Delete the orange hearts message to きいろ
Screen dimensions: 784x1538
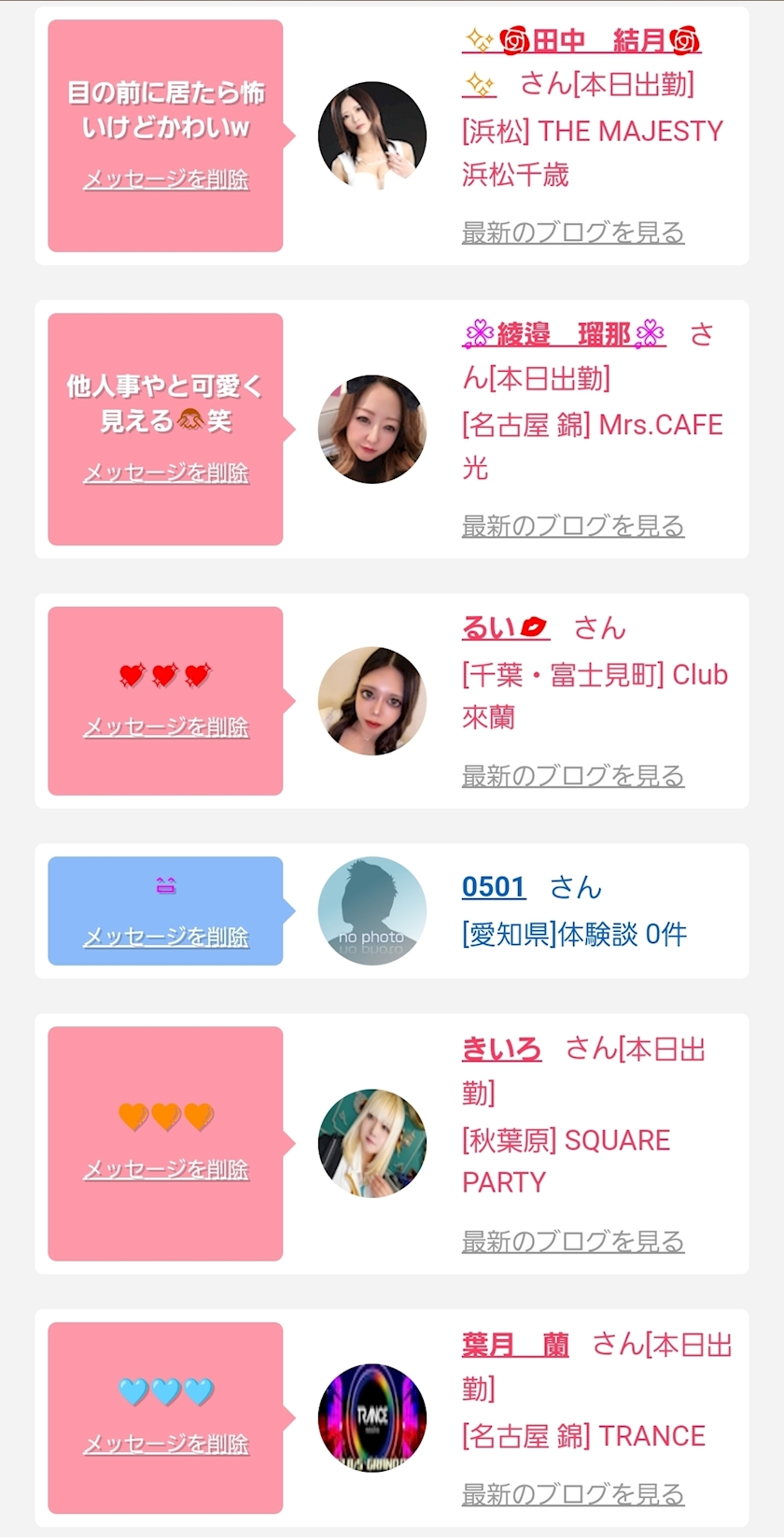click(x=166, y=1169)
